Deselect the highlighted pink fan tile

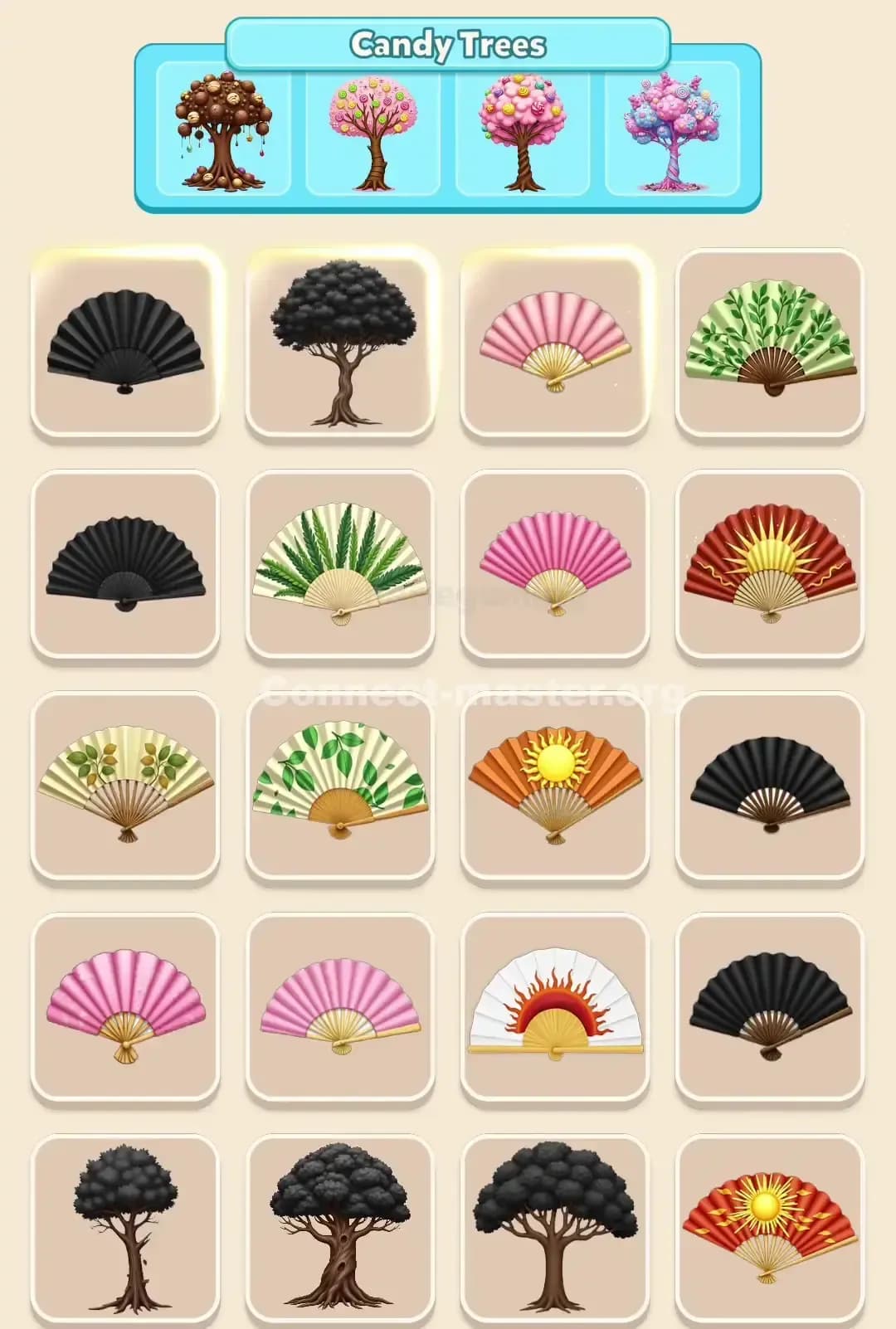555,343
